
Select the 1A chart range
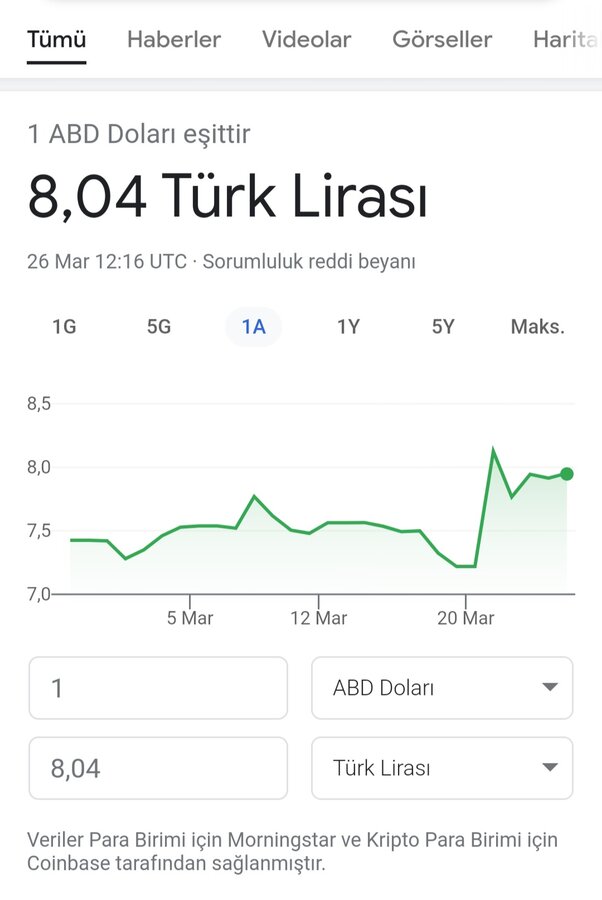(253, 327)
